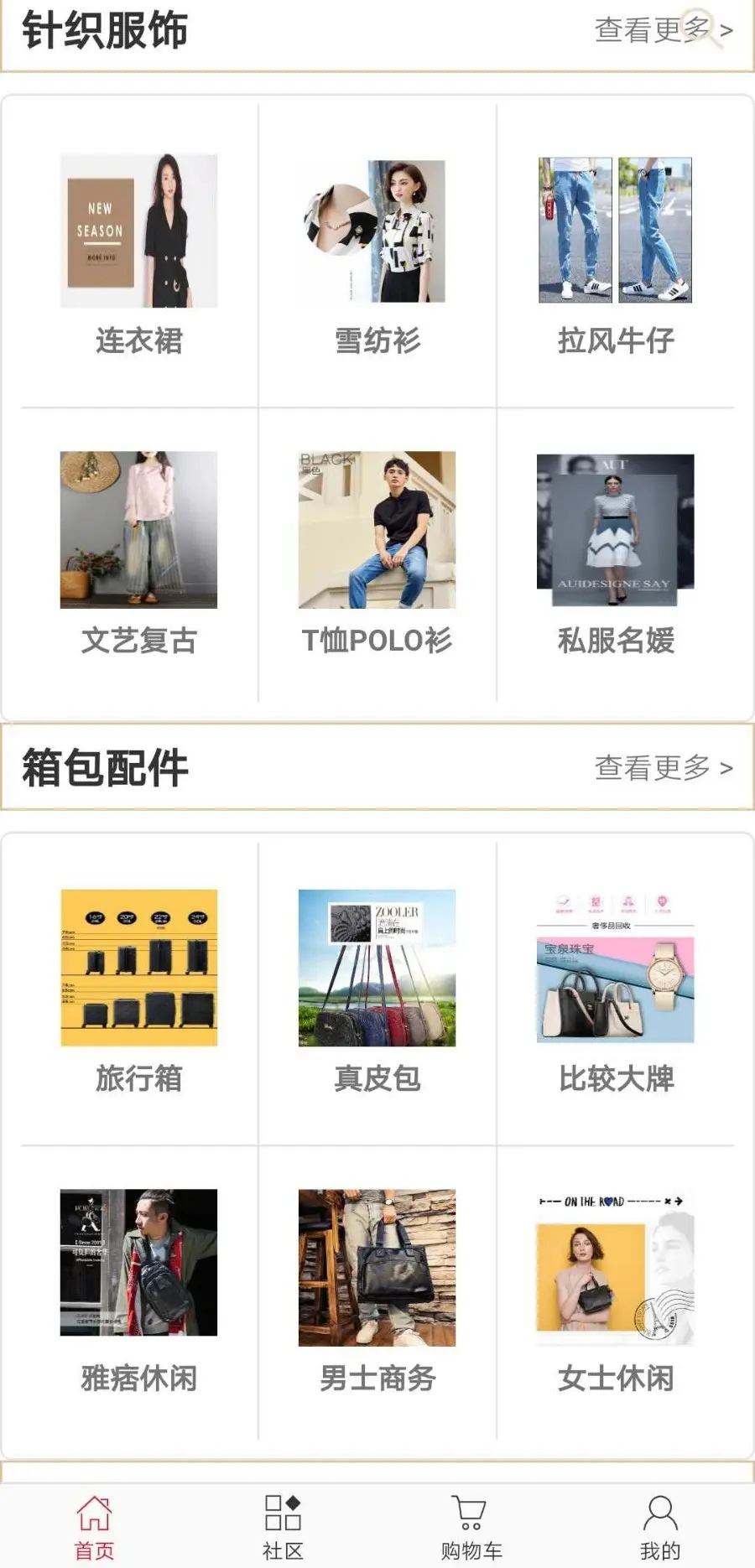This screenshot has width=755, height=1568.
Task: Select the 比较大牌 category tile
Action: [615, 989]
